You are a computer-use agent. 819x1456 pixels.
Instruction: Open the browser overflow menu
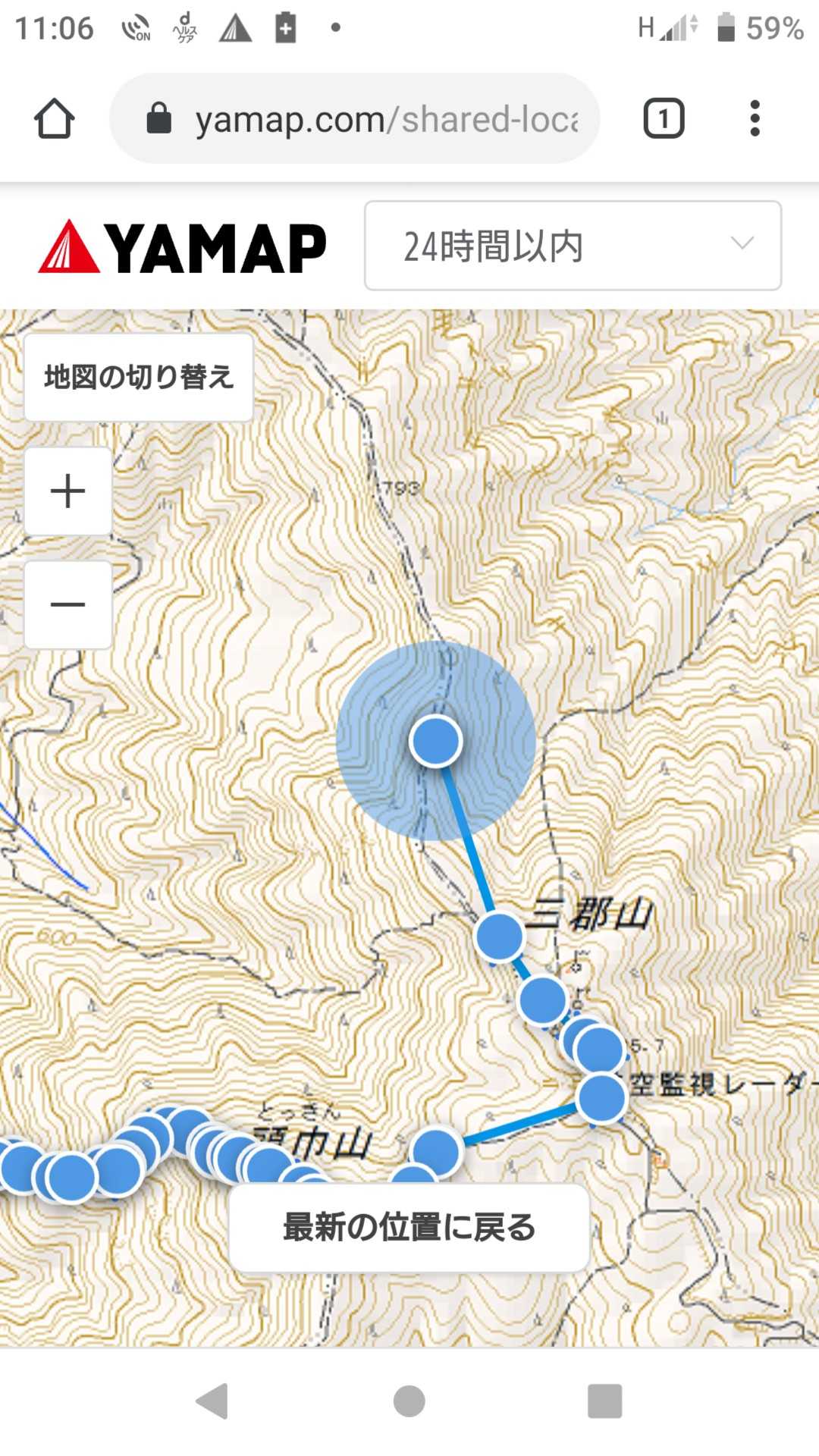coord(754,118)
